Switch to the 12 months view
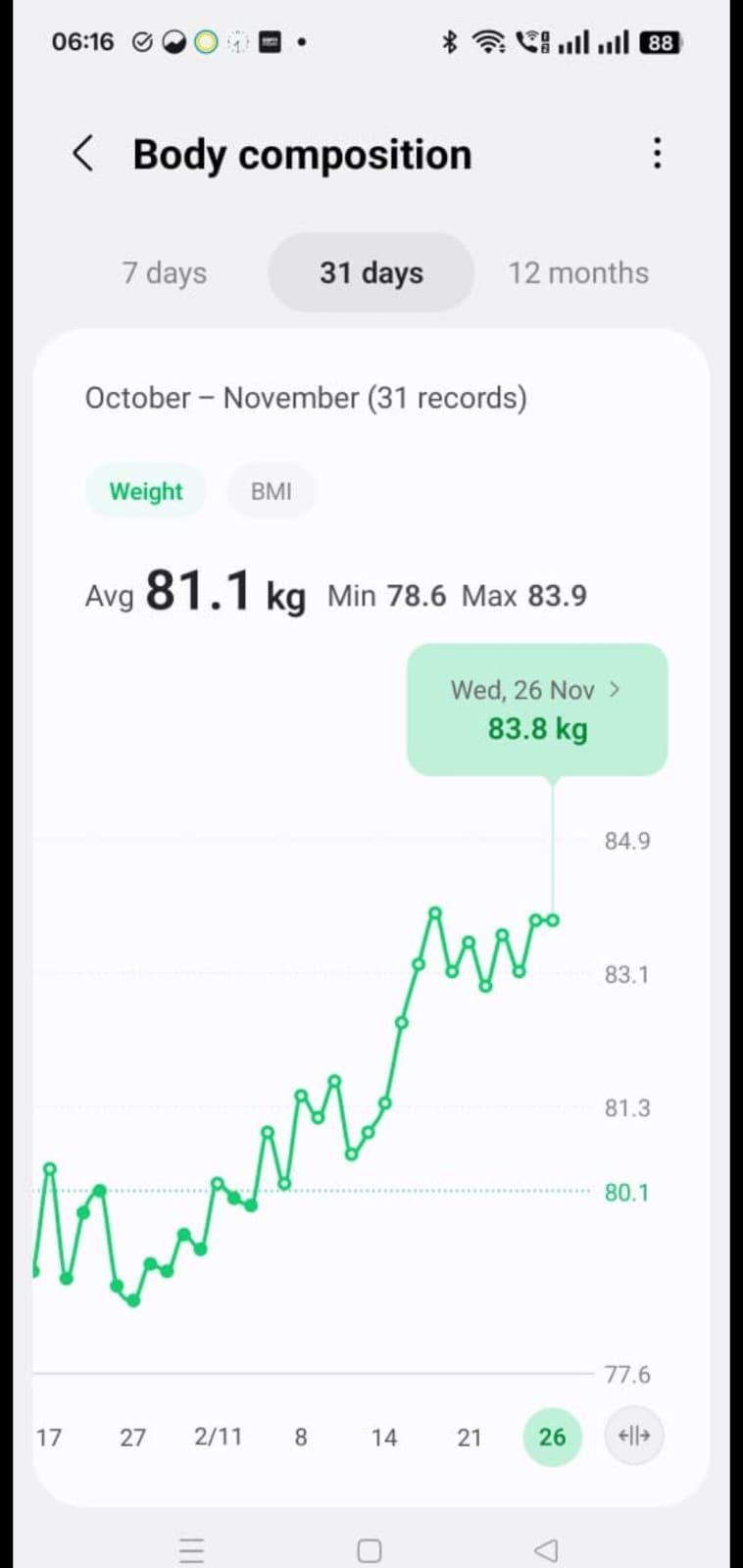The width and height of the screenshot is (743, 1568). click(x=577, y=272)
